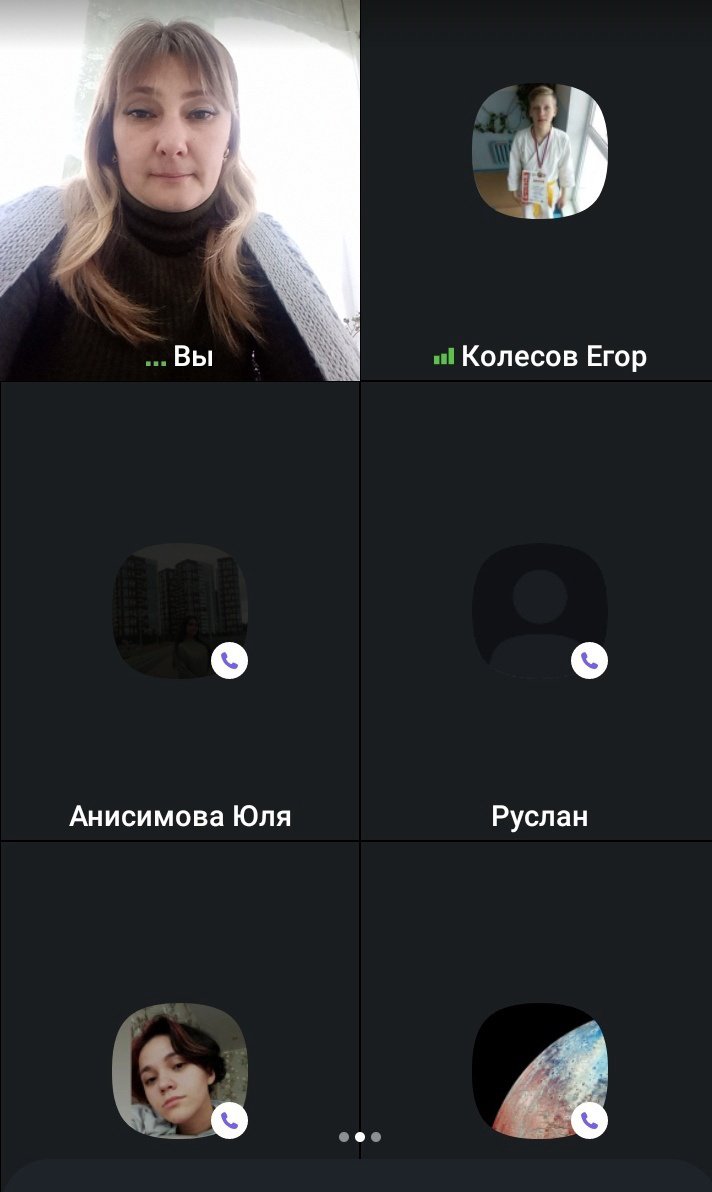Select the participant with the short-haired girl avatar

pos(179,1000)
